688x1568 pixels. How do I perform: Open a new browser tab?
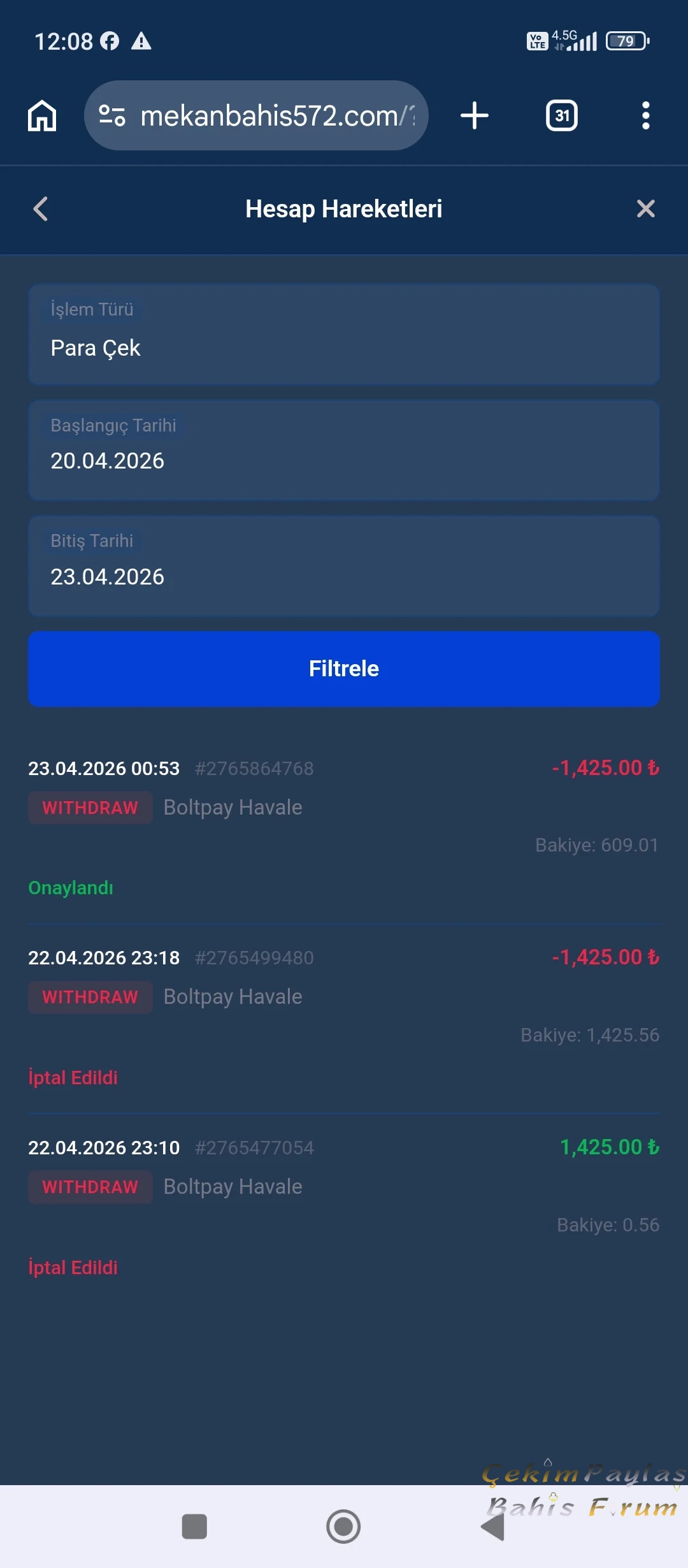(475, 116)
